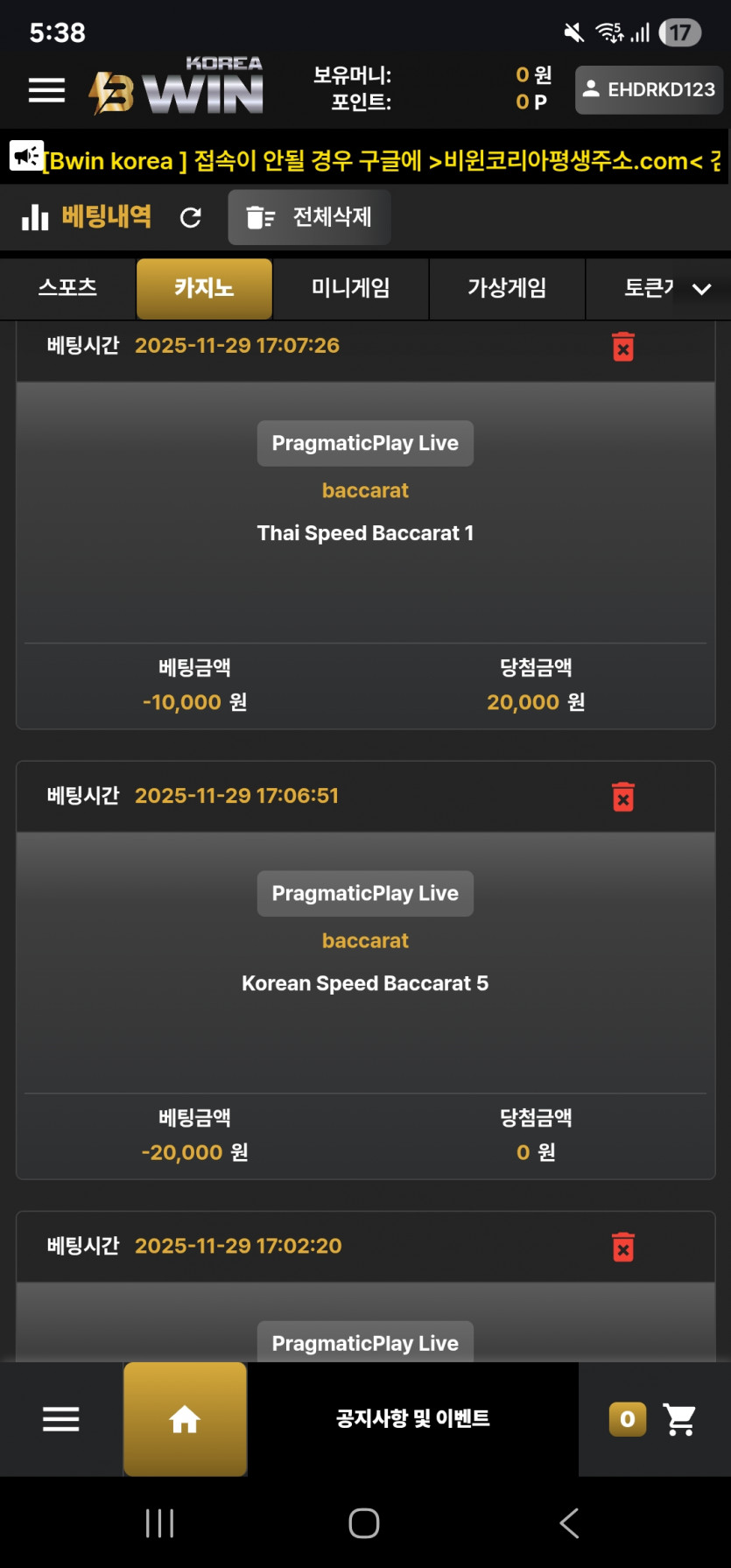Open the hamburger menu beside the logo
The width and height of the screenshot is (731, 1568).
tap(46, 90)
